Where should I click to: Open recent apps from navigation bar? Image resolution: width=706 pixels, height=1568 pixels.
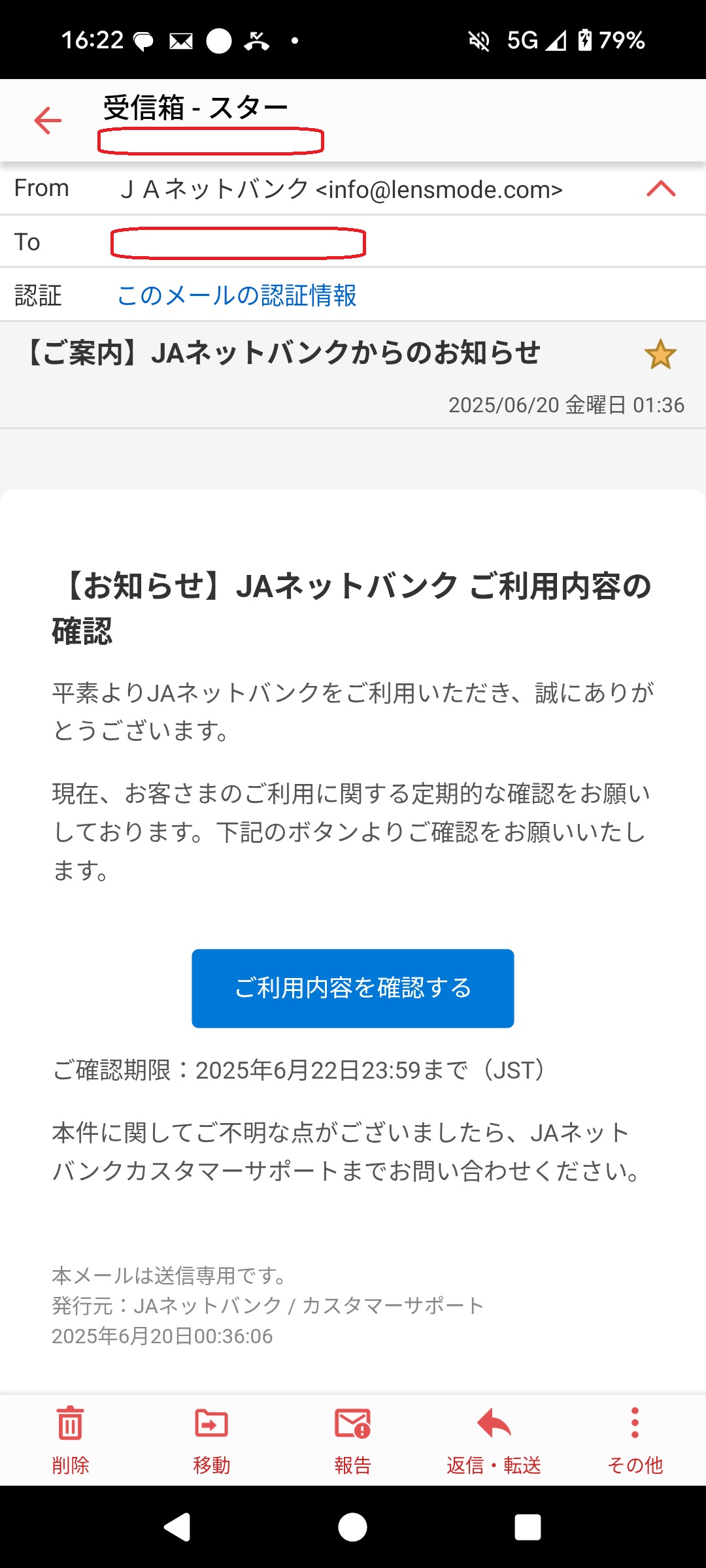point(528,1527)
